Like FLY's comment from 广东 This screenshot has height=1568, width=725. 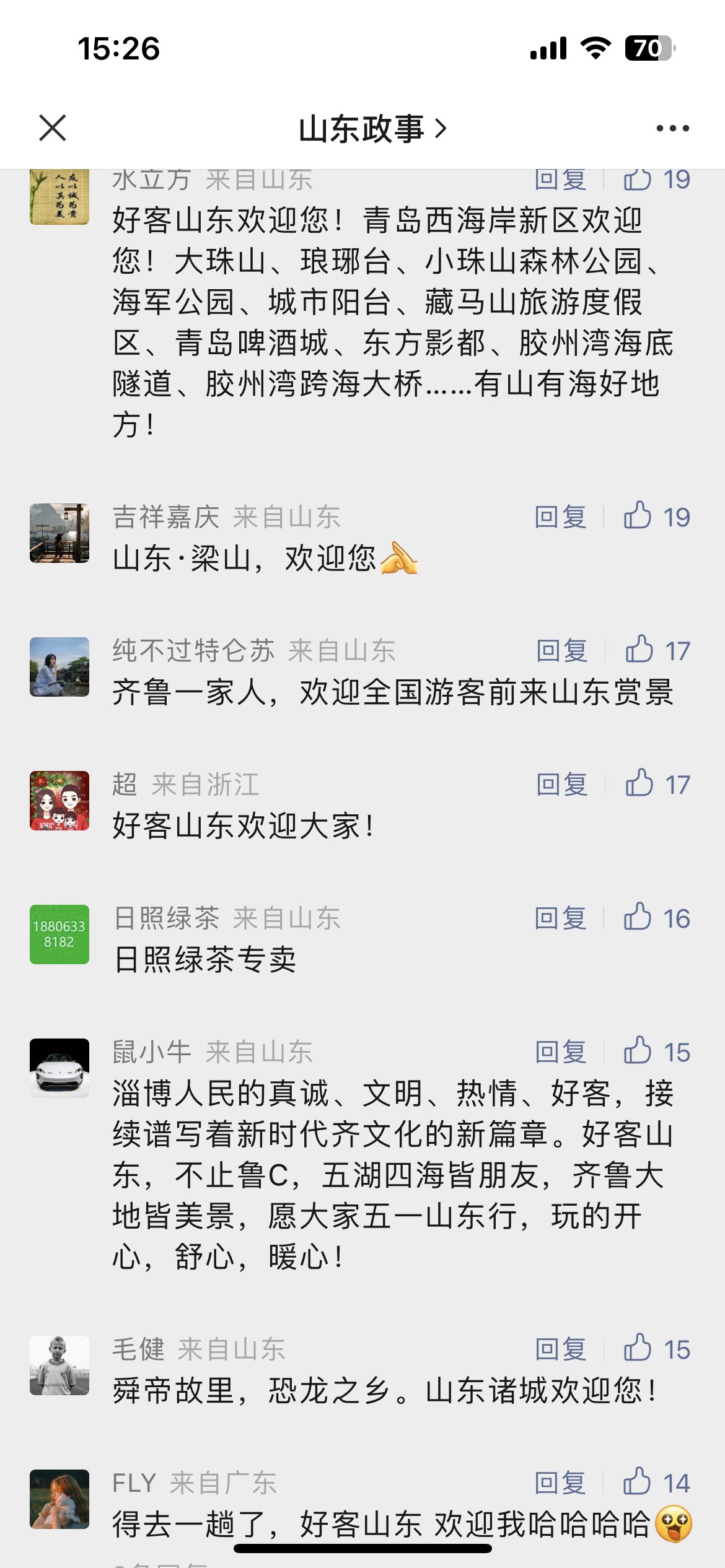pyautogui.click(x=638, y=1482)
